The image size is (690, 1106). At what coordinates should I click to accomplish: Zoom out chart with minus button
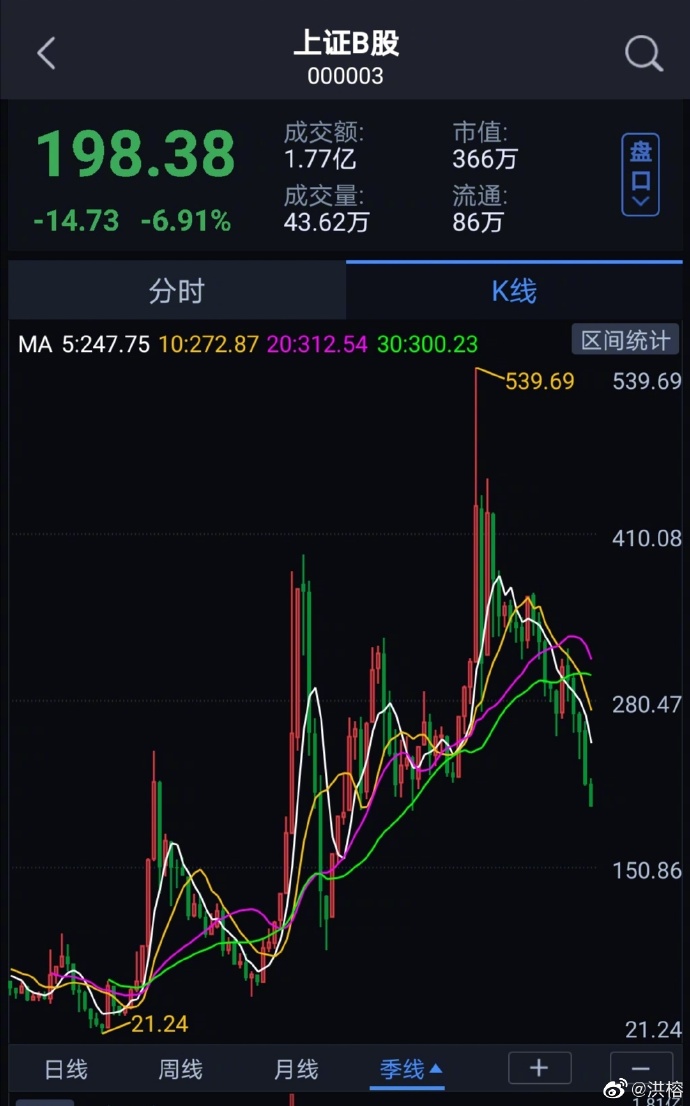(x=641, y=1069)
